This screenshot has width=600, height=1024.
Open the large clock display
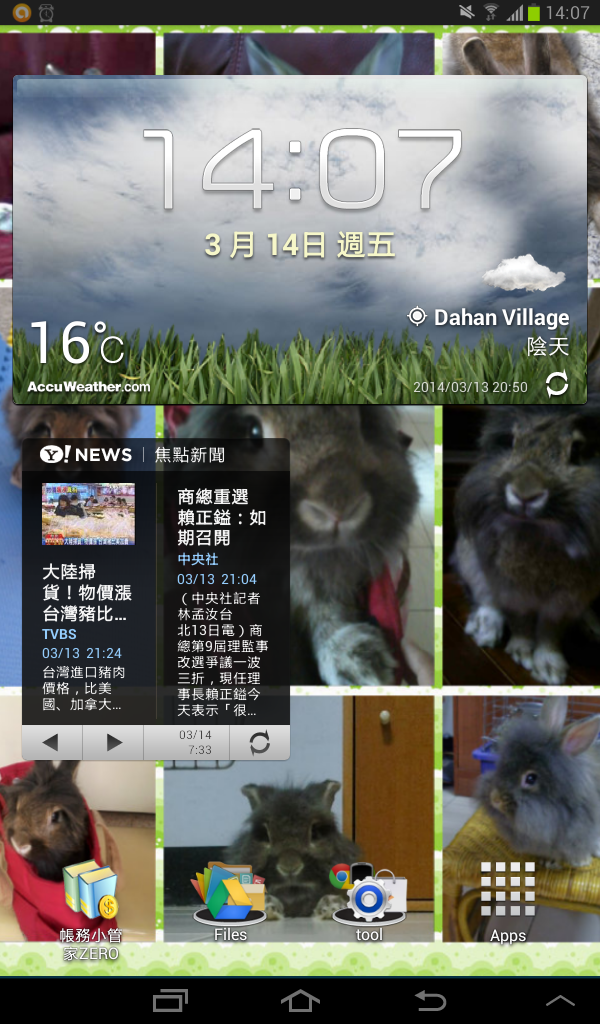(300, 170)
